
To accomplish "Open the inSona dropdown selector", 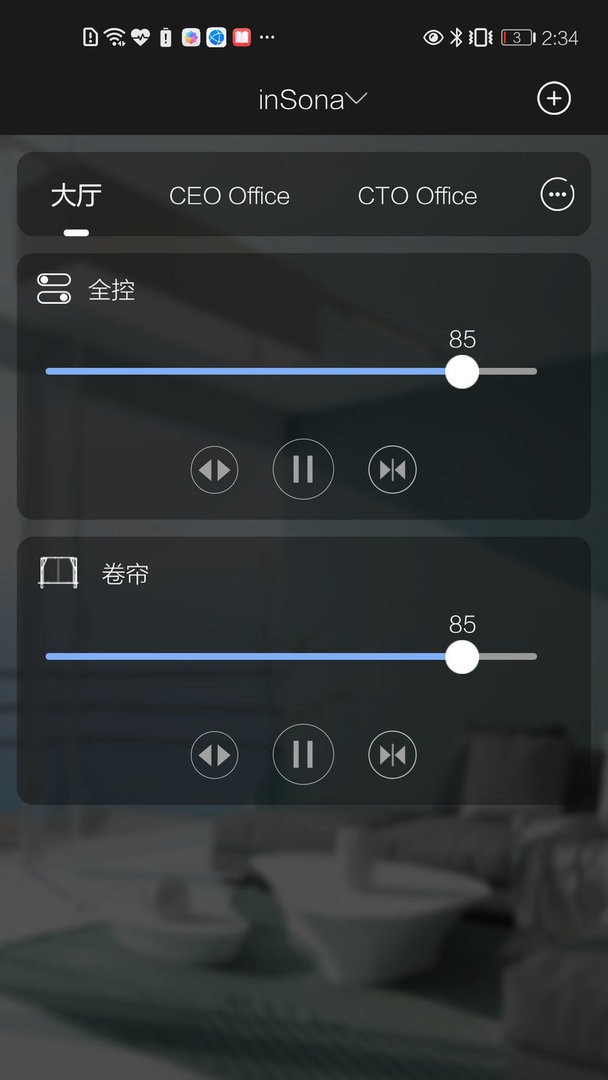I will coord(313,99).
